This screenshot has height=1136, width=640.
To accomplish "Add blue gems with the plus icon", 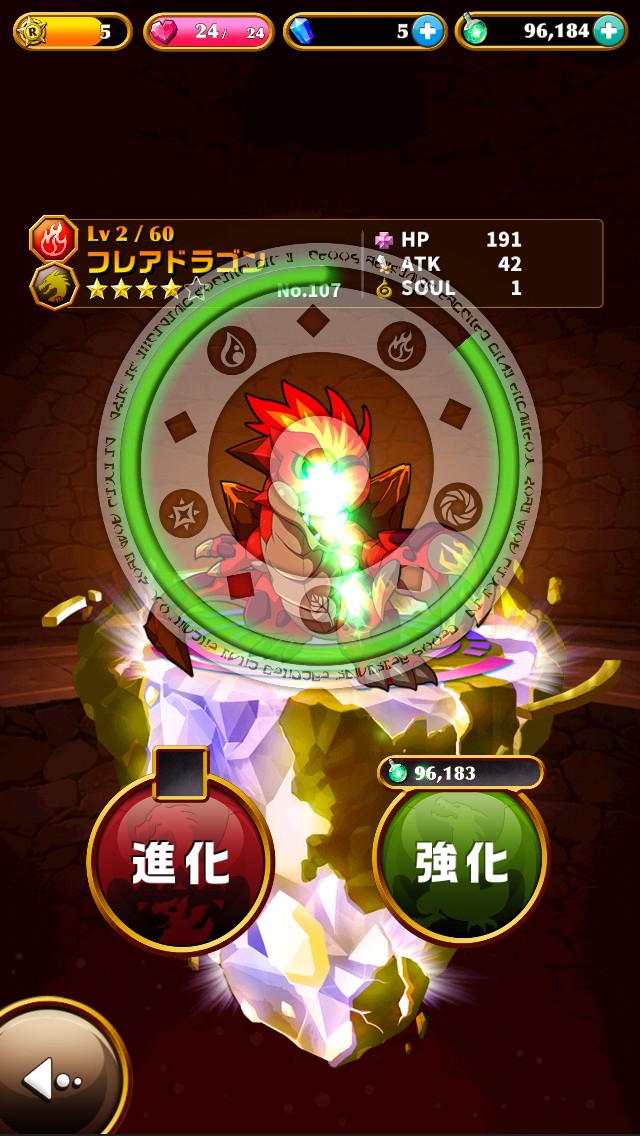I will (427, 31).
